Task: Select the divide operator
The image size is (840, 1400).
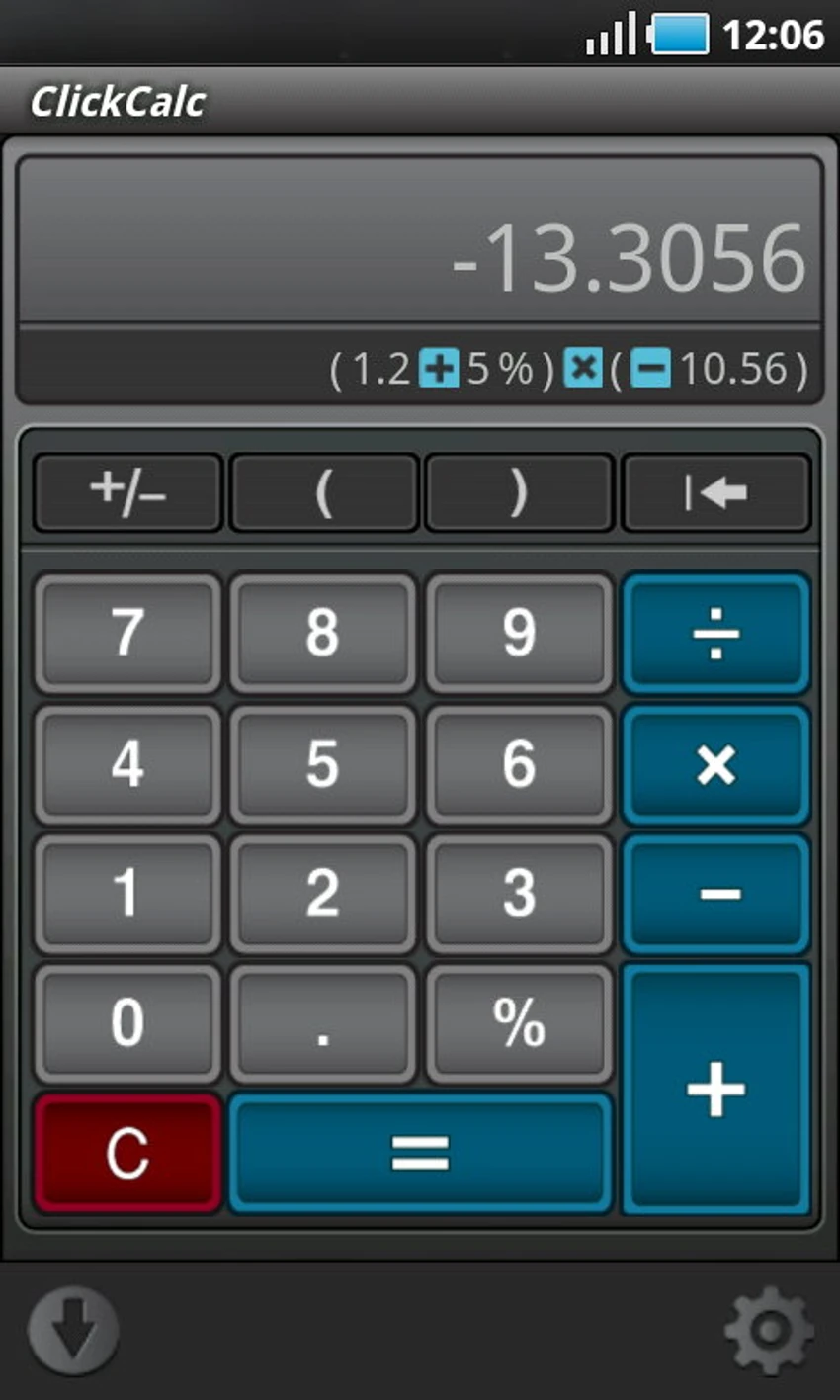Action: [x=715, y=634]
